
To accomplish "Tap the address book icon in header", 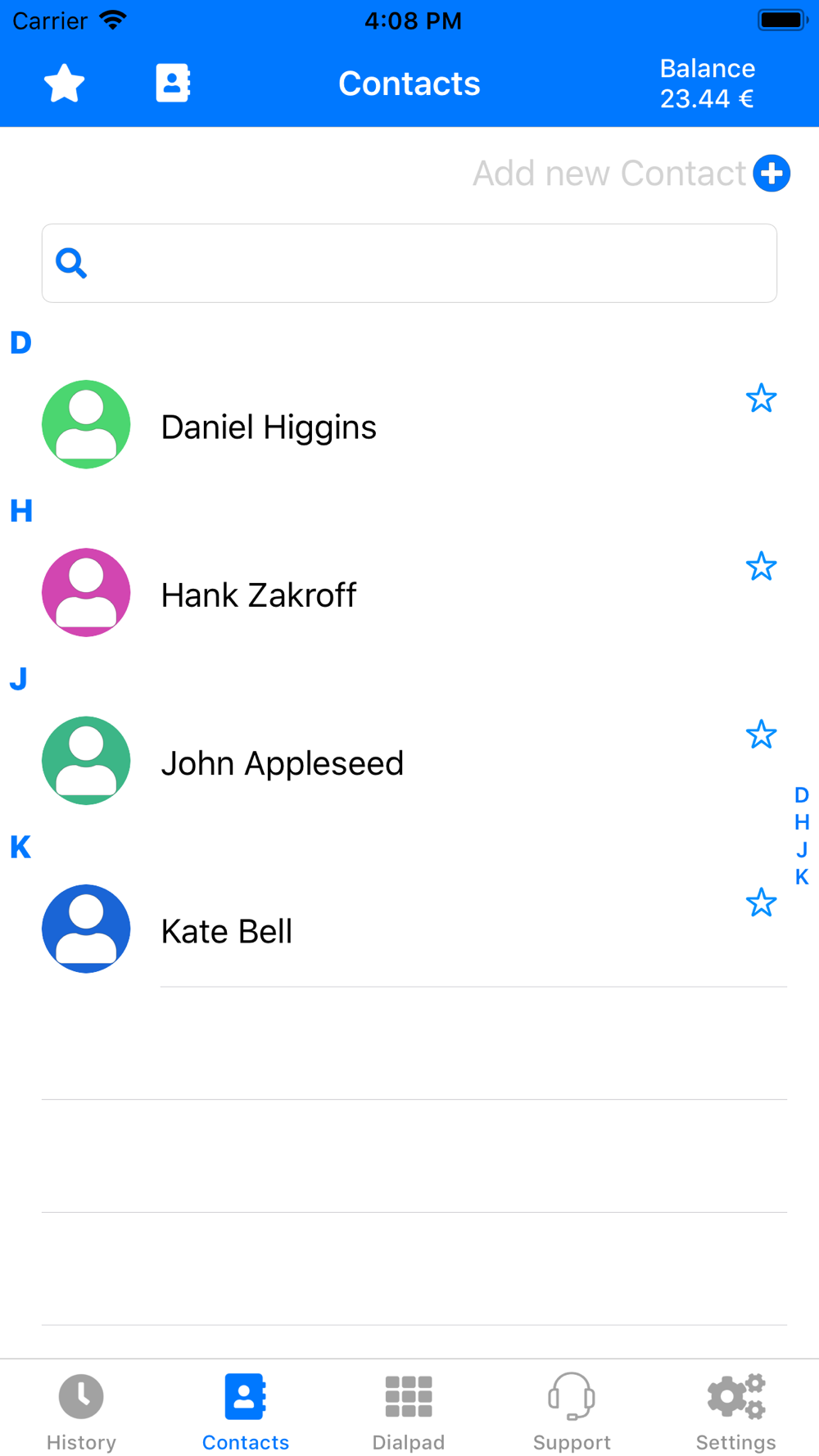I will [173, 83].
